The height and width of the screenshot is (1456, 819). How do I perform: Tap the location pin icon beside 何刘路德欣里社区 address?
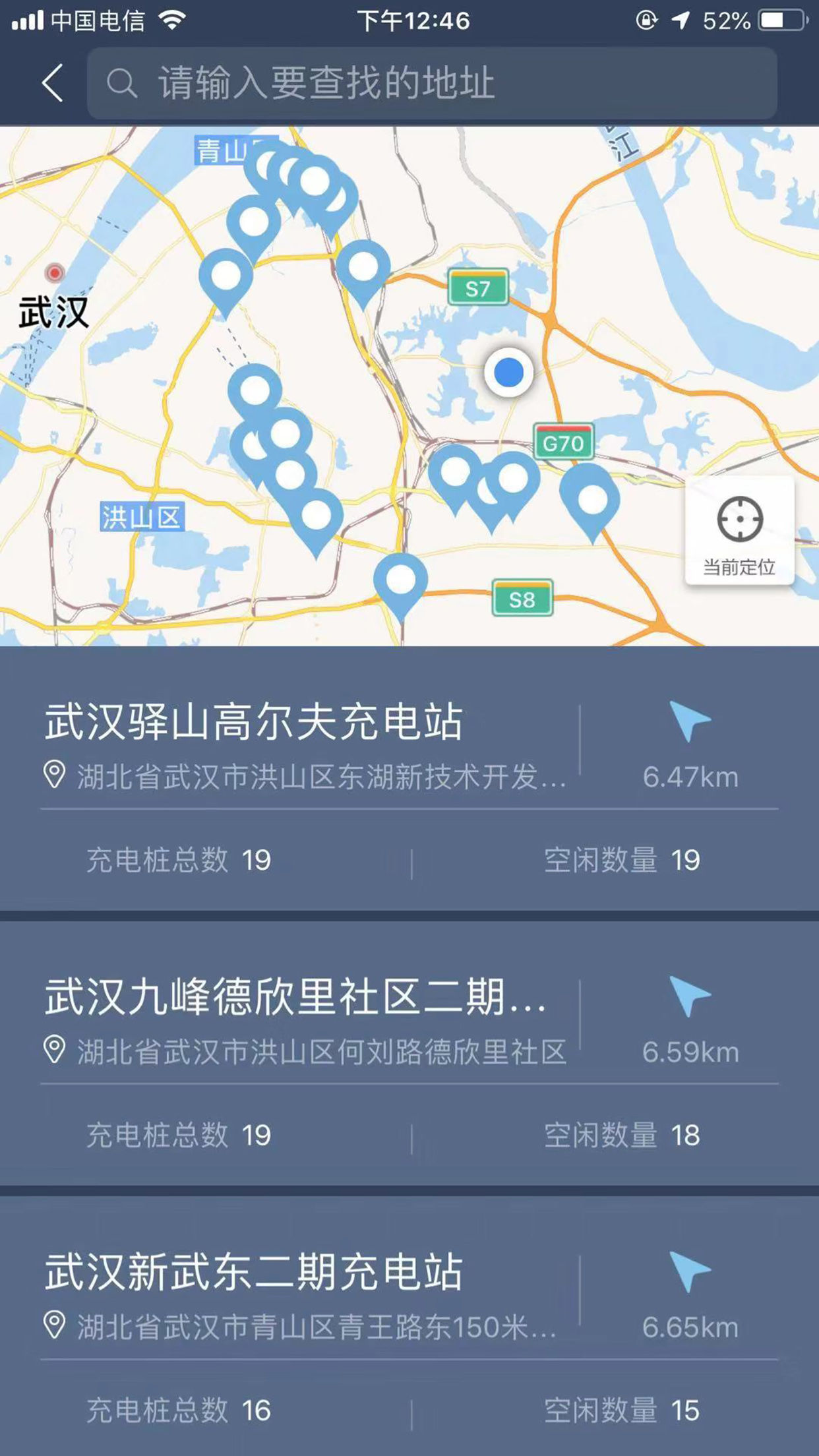tap(55, 1046)
